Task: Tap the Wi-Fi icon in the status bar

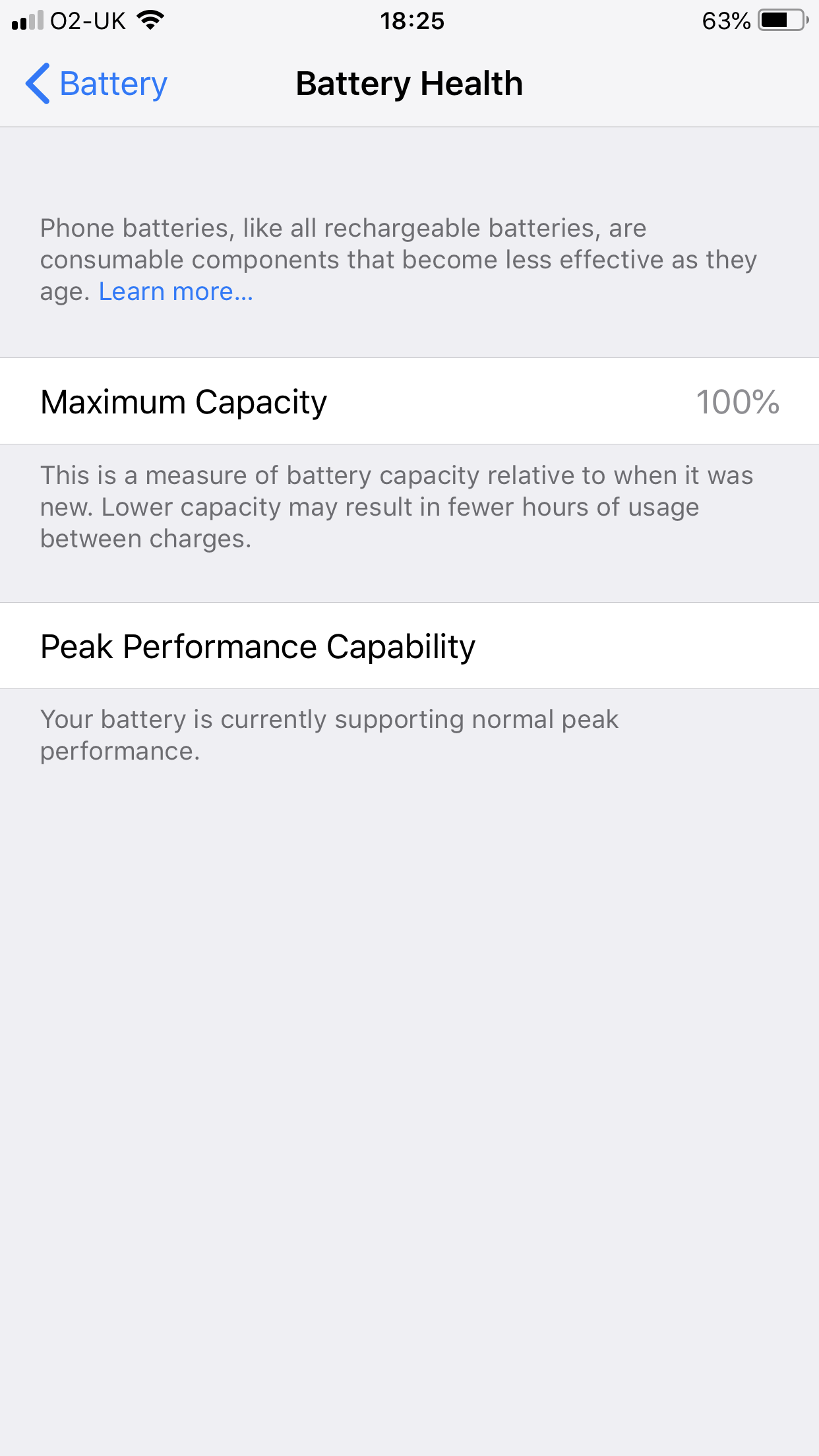Action: (x=148, y=20)
